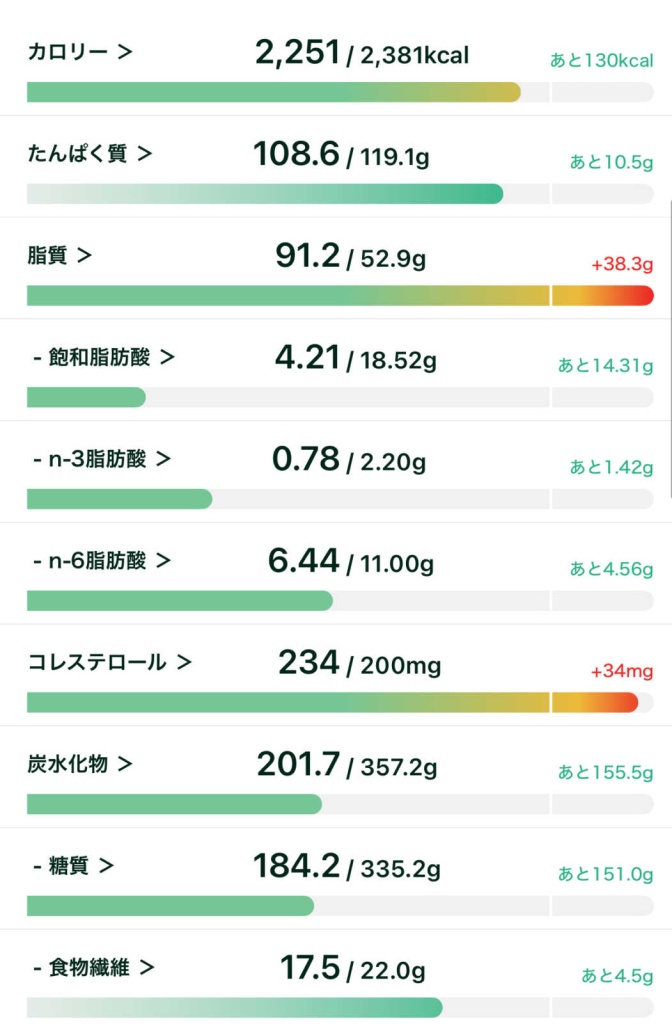The image size is (672, 1024).
Task: View the 糖質 details
Action: coord(74,866)
